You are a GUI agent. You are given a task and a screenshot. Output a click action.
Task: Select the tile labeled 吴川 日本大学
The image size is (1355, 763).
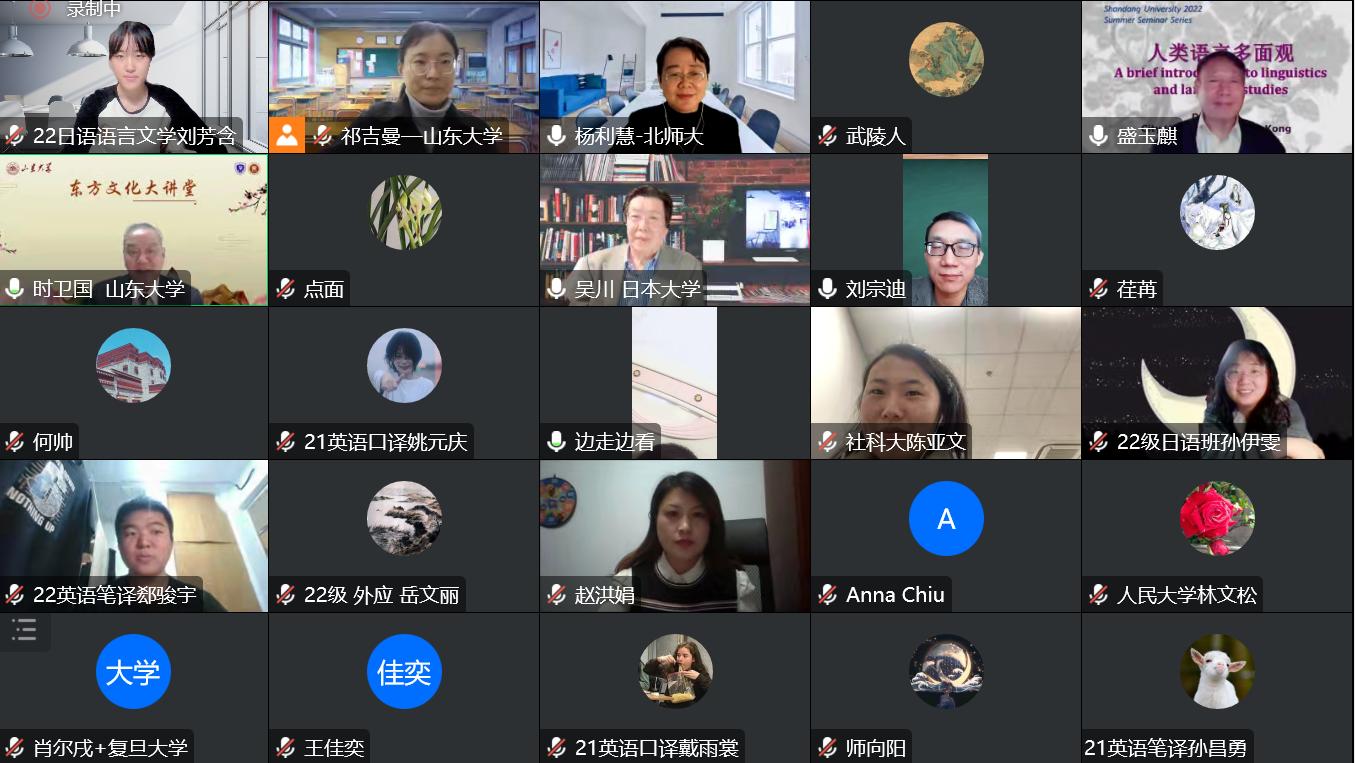[x=675, y=230]
